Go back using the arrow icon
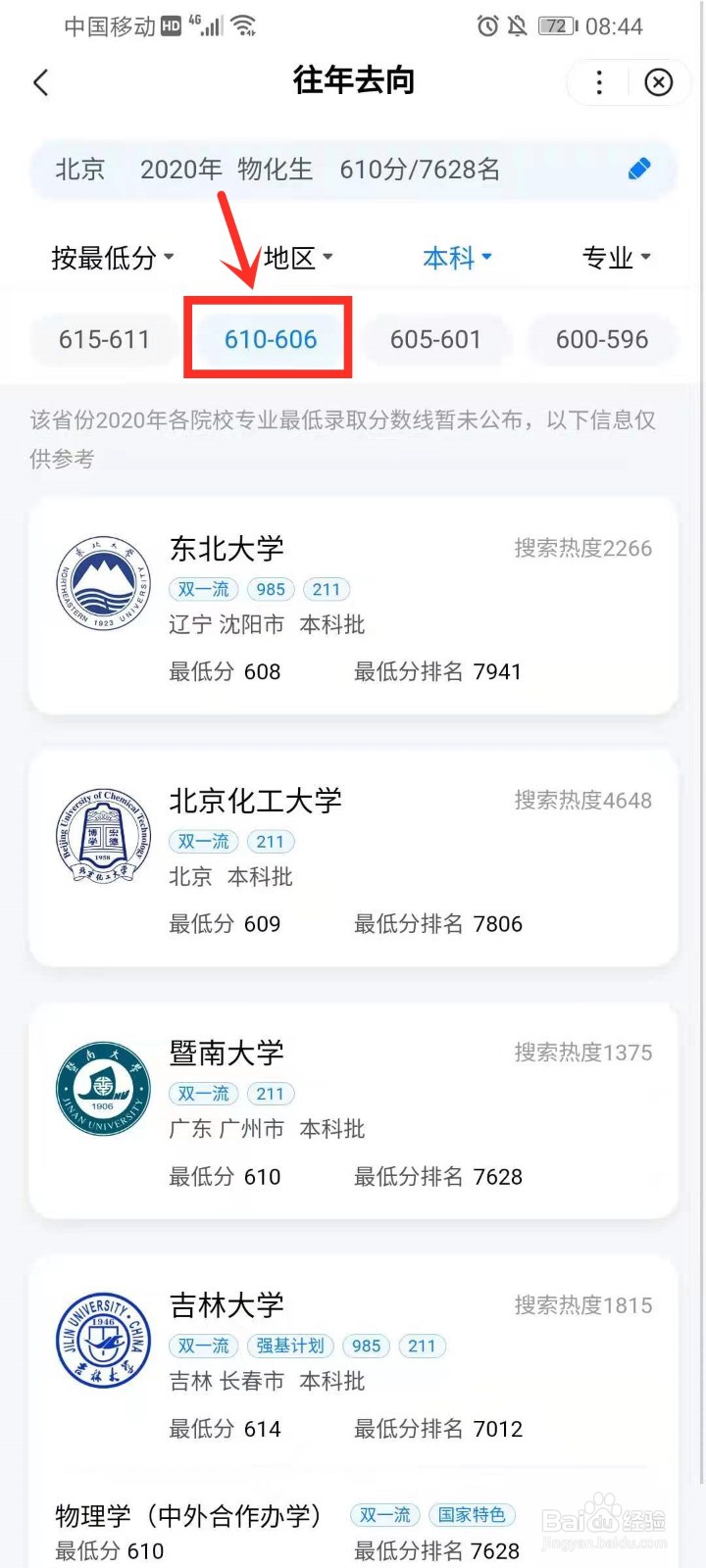 coord(41,82)
